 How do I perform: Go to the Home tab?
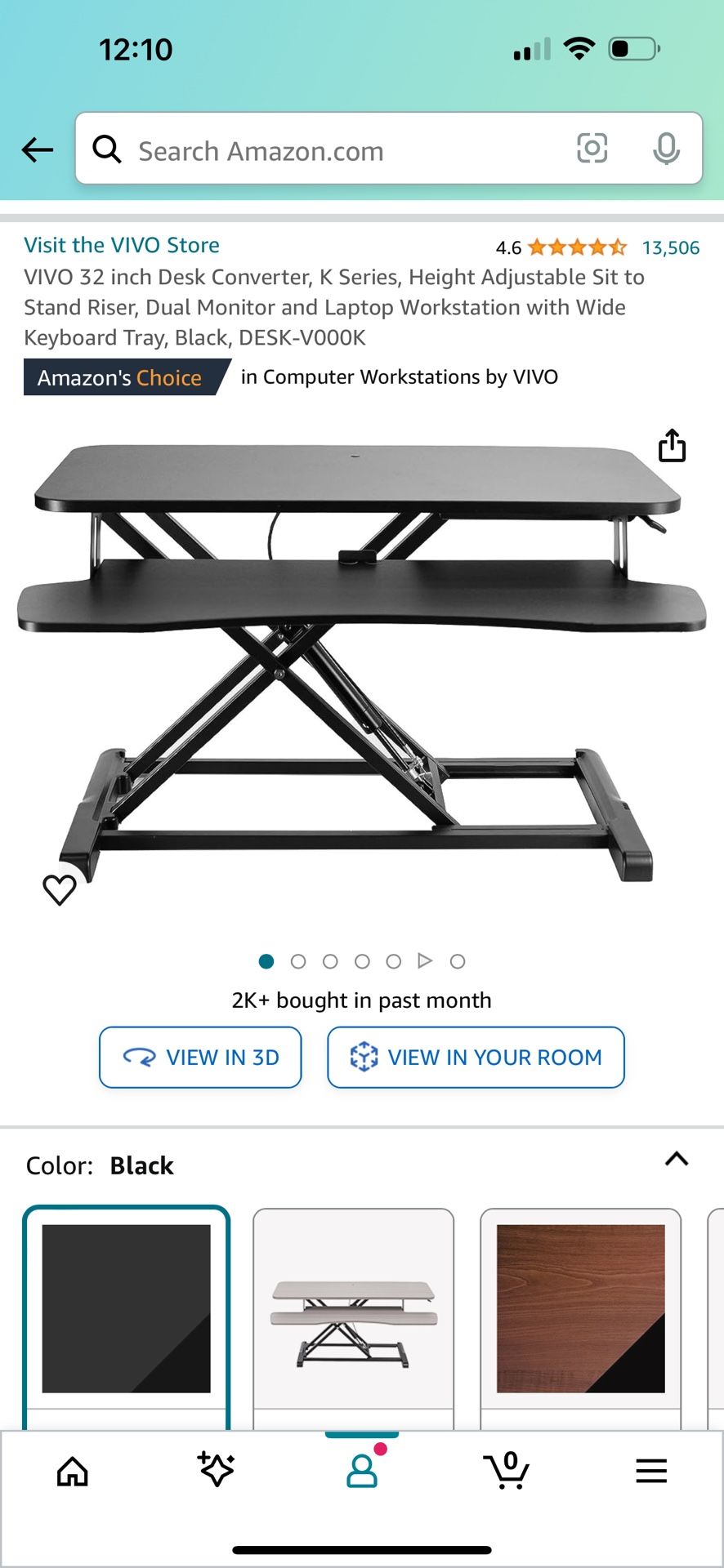click(72, 1471)
